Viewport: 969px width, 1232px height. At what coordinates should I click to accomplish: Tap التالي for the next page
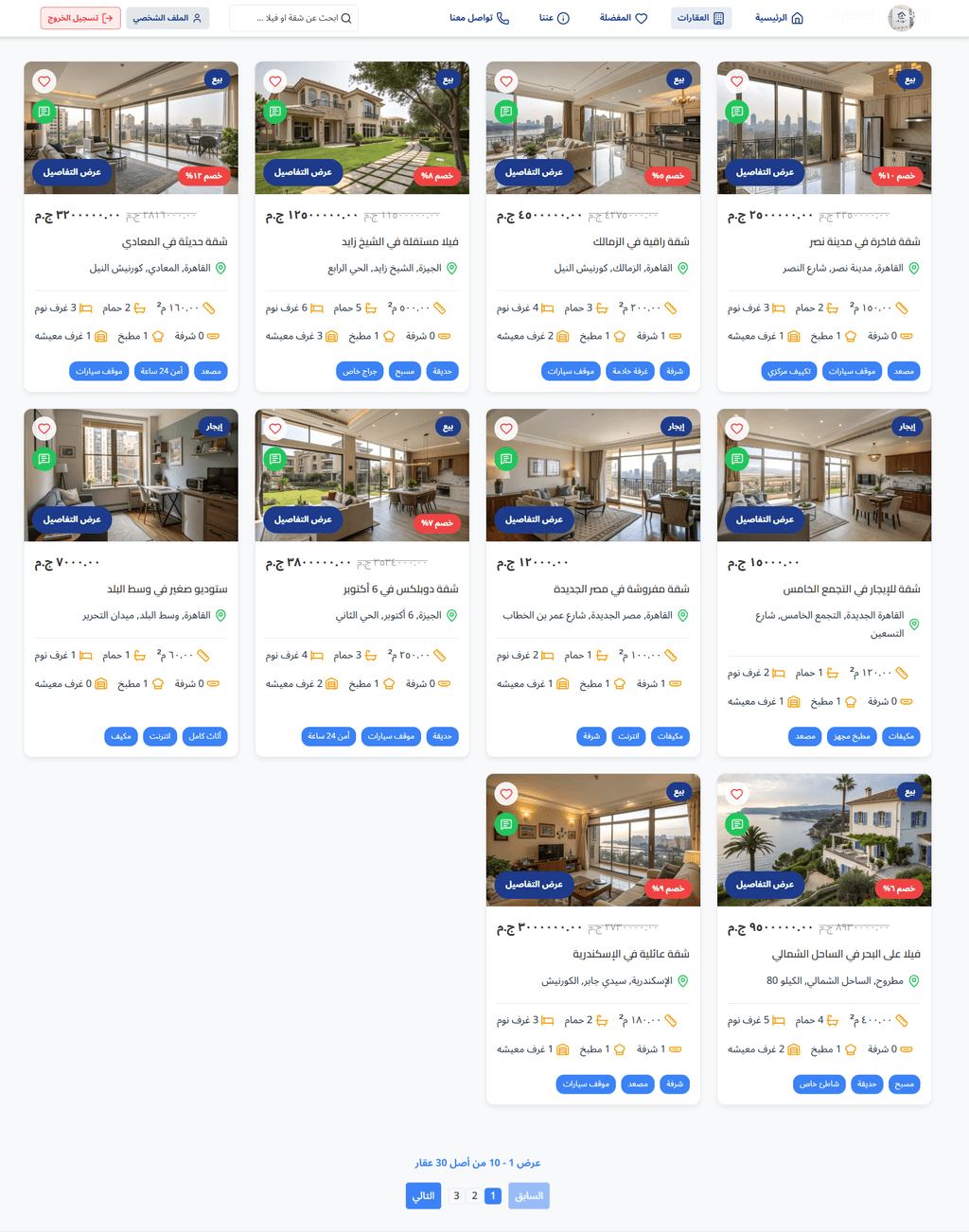click(x=423, y=1196)
